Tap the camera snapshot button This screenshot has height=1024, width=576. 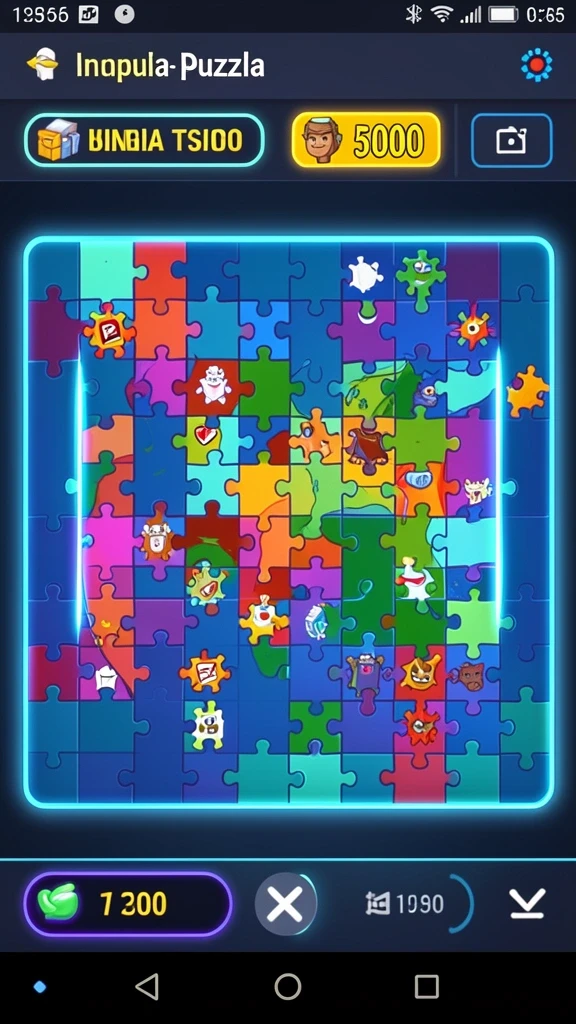point(511,140)
